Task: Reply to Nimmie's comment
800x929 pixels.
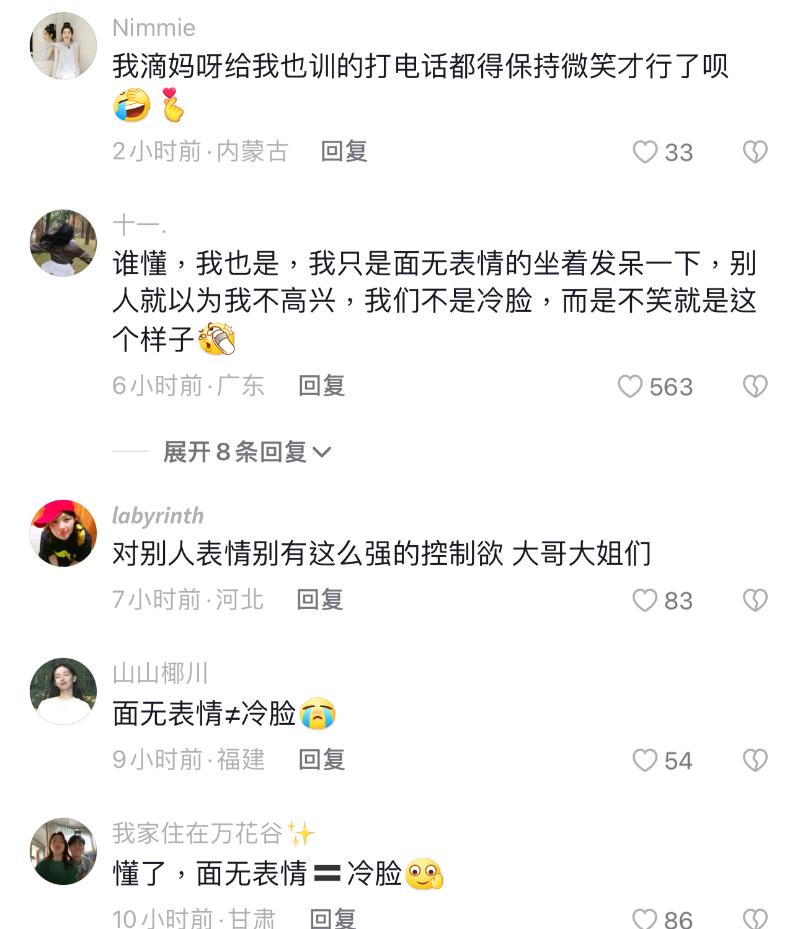Action: click(344, 151)
